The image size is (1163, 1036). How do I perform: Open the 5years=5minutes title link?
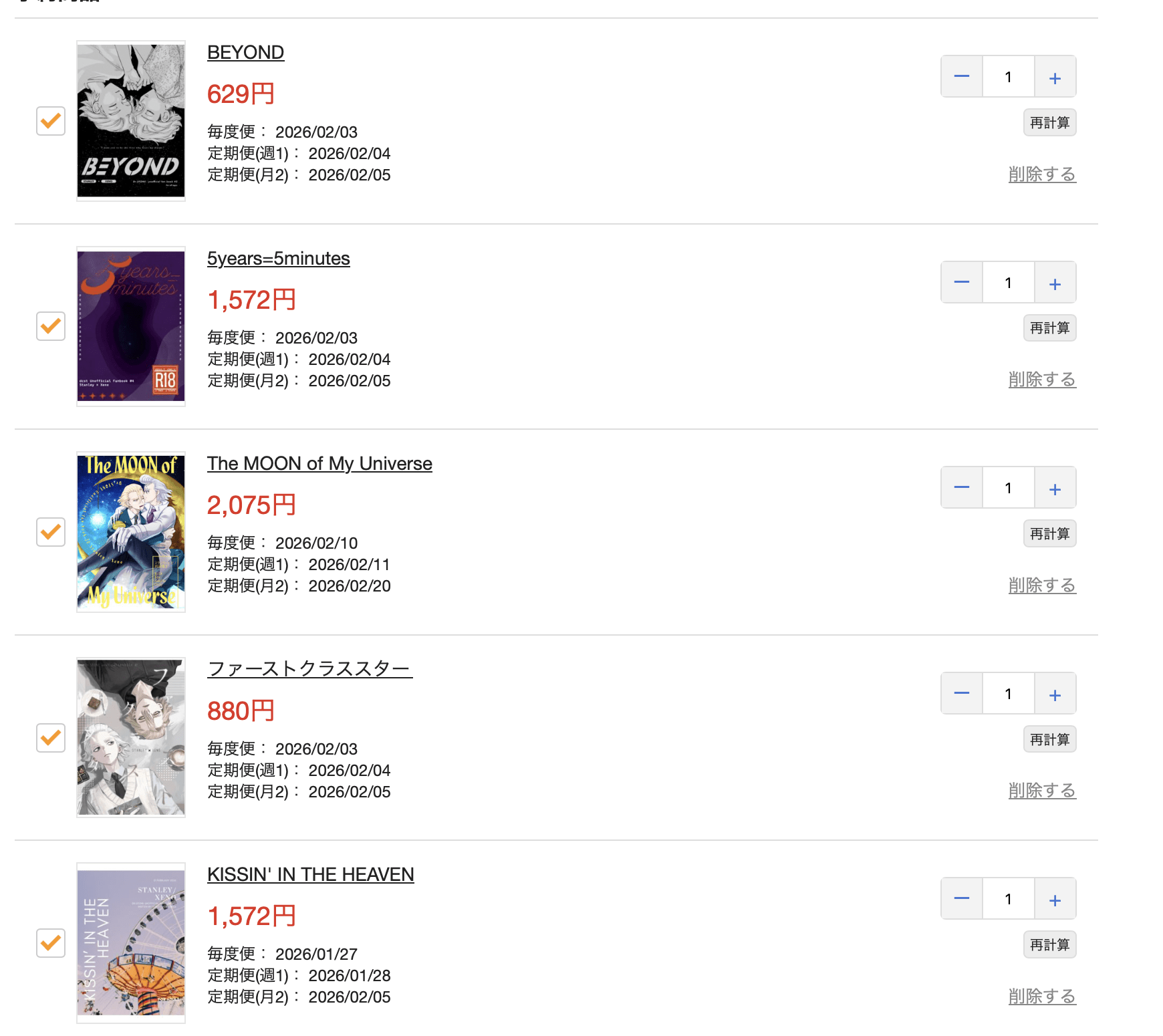pos(278,259)
